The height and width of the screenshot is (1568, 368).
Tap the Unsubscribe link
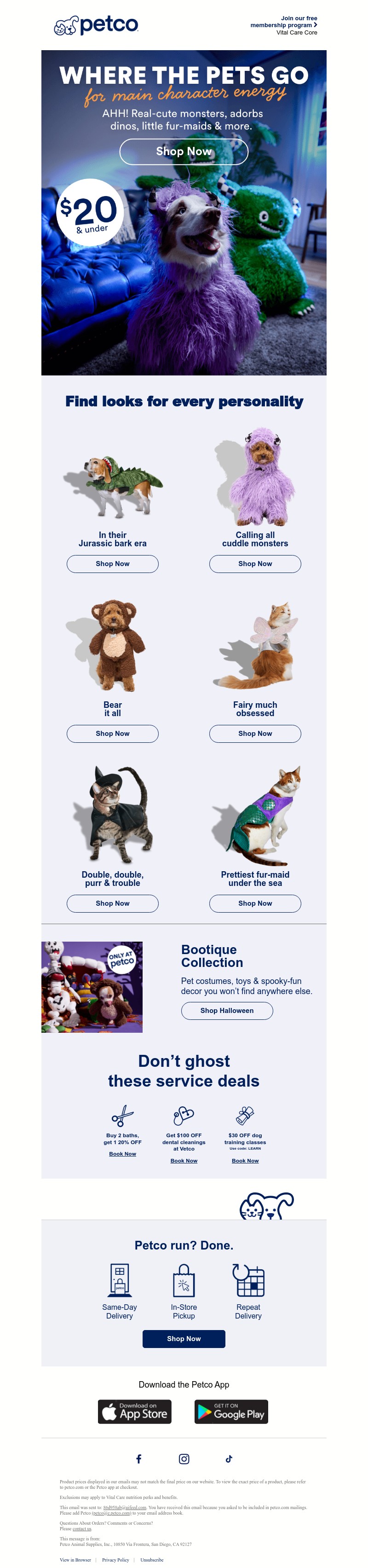(151, 1559)
